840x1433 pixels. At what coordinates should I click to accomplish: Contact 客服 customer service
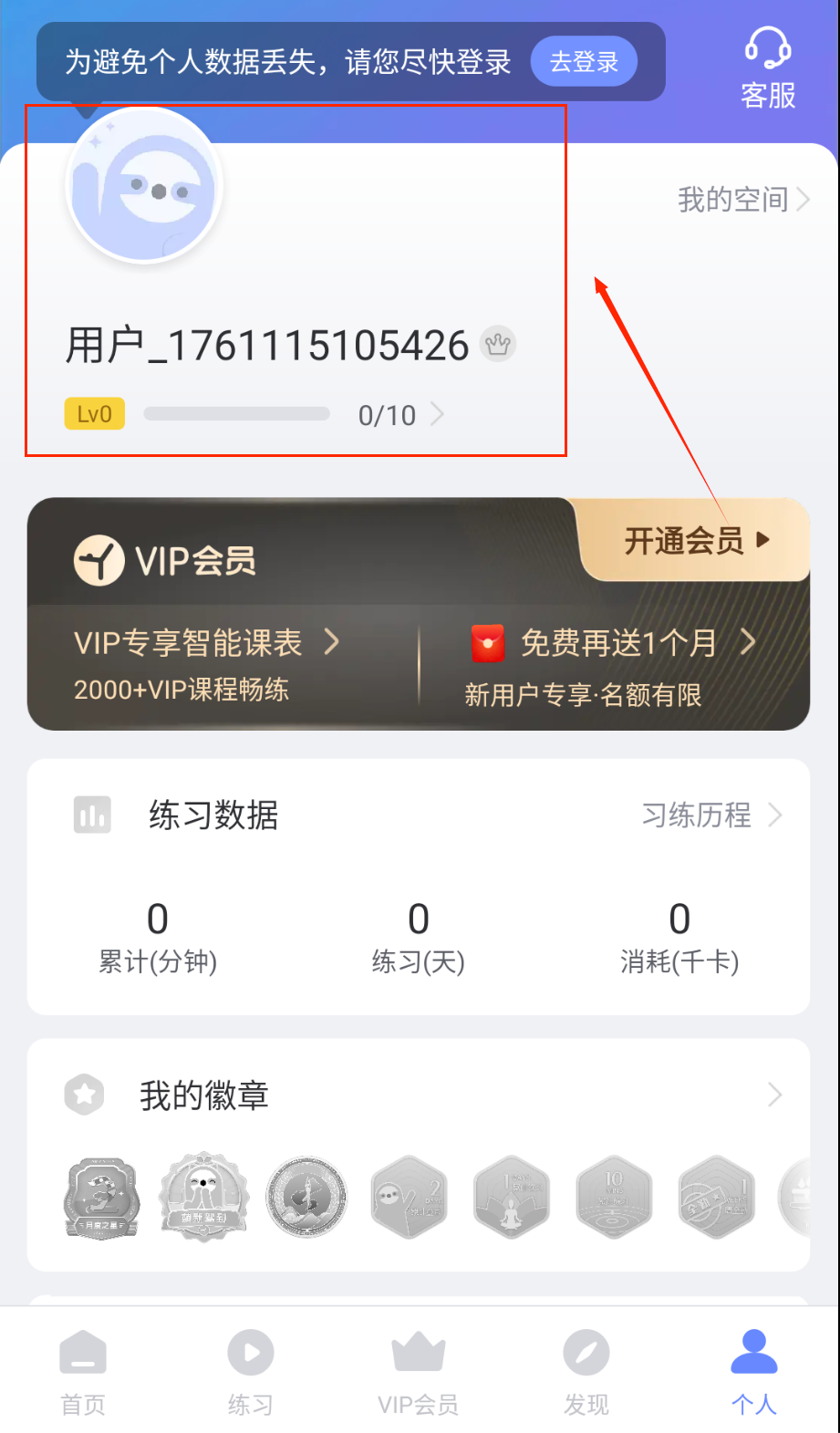coord(768,68)
